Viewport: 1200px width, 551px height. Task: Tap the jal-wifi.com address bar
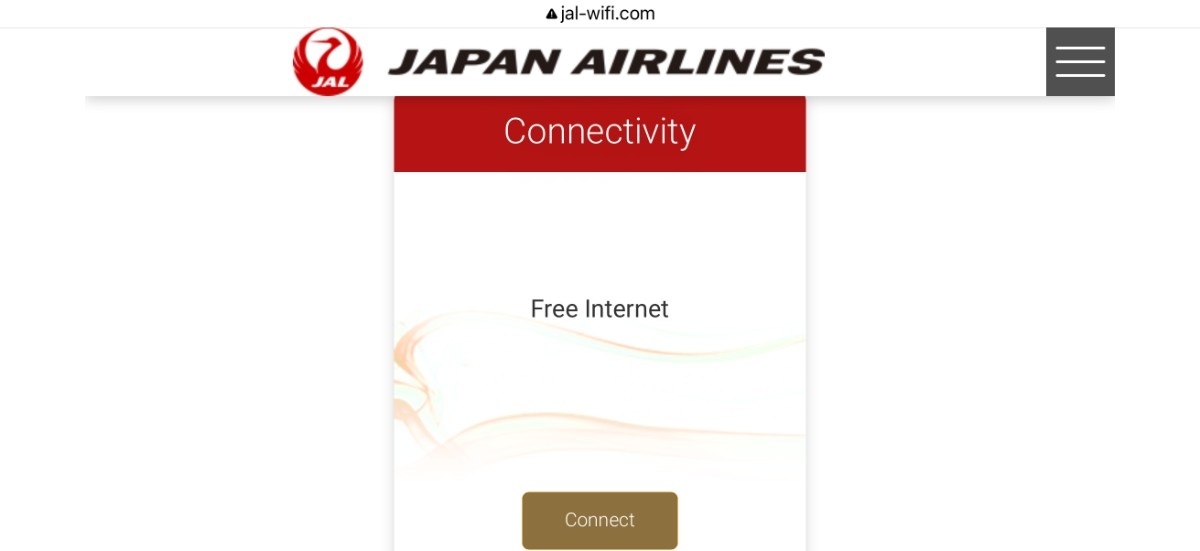pos(601,14)
